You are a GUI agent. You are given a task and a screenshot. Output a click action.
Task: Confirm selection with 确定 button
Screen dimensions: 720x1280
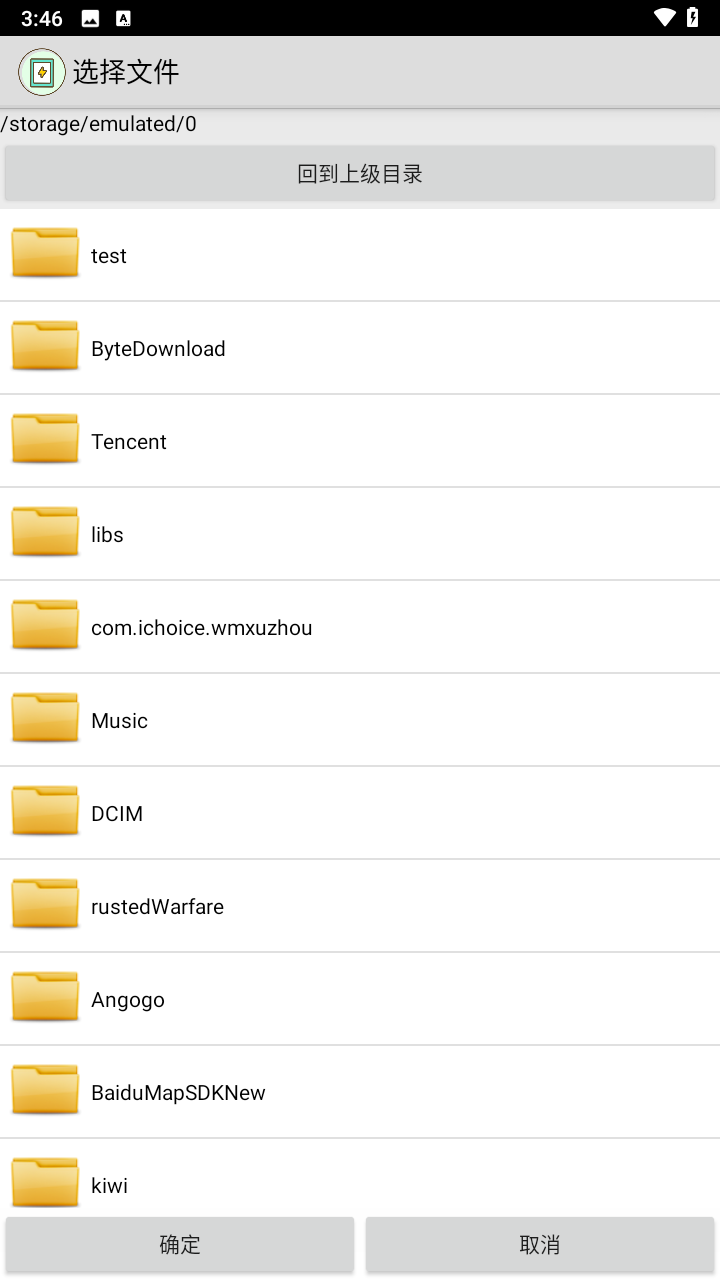pyautogui.click(x=180, y=1244)
